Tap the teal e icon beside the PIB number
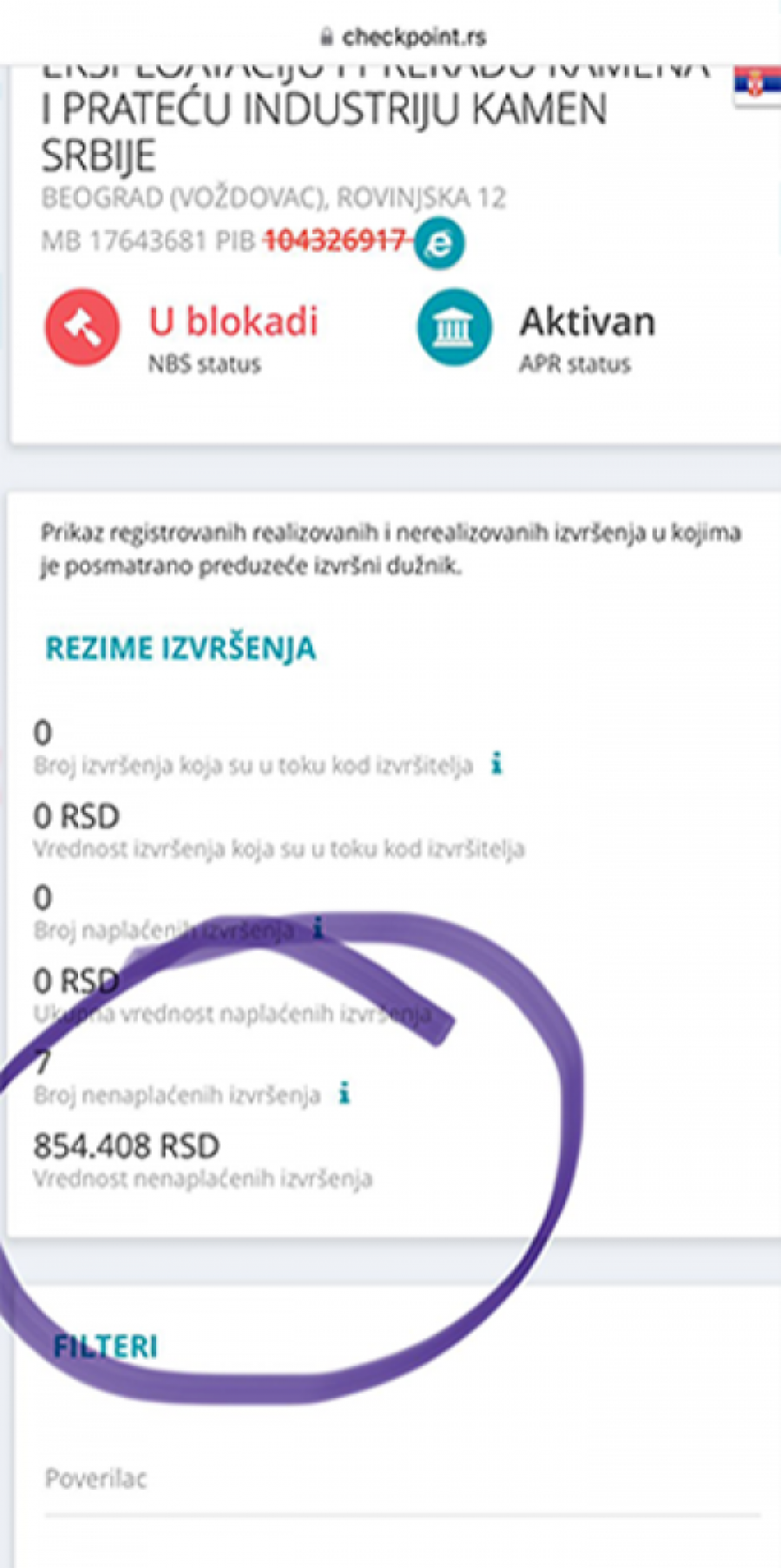Screen dimensions: 781x1568 (x=438, y=244)
